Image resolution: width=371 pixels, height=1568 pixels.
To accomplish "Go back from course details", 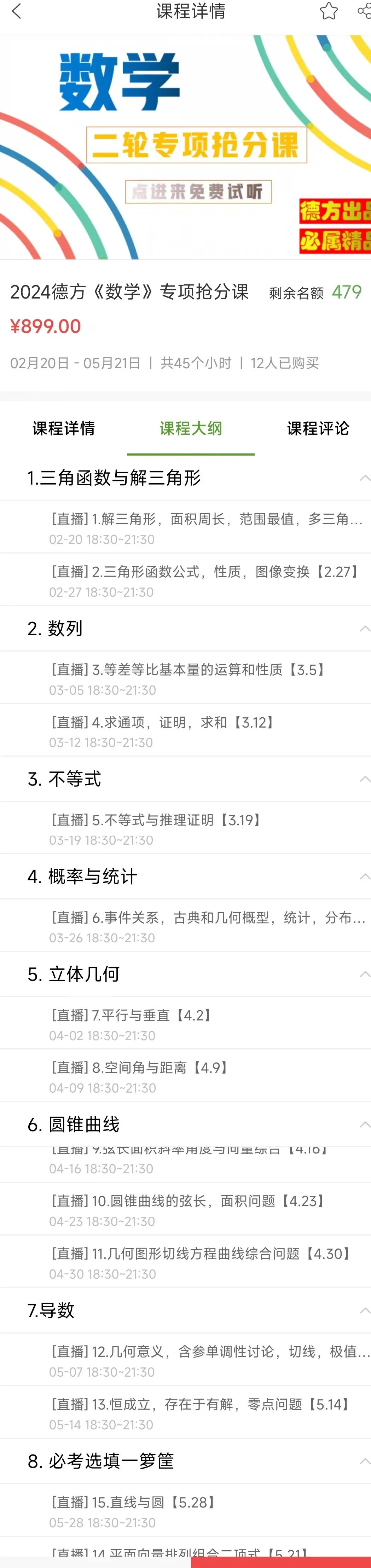I will click(x=16, y=11).
